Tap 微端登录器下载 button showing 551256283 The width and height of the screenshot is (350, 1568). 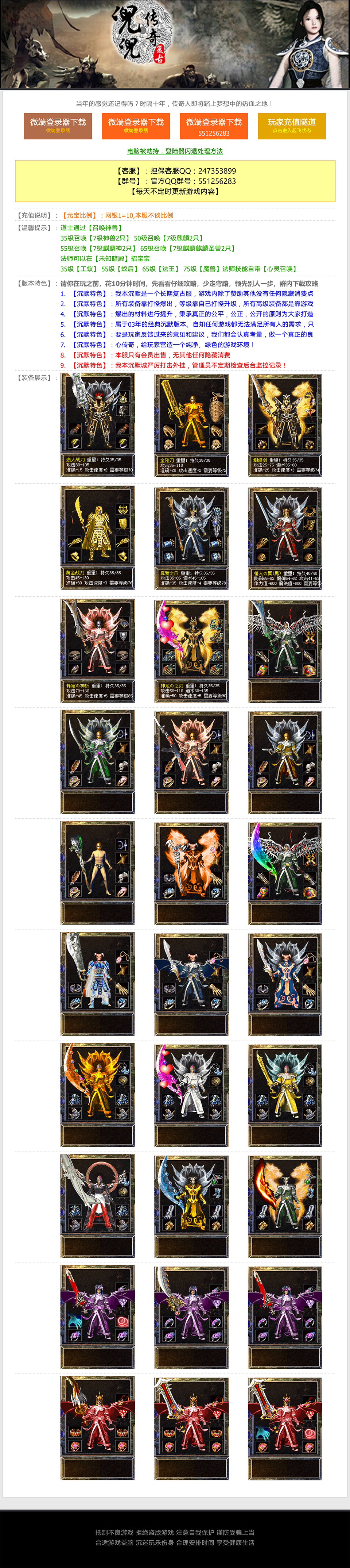pyautogui.click(x=213, y=126)
